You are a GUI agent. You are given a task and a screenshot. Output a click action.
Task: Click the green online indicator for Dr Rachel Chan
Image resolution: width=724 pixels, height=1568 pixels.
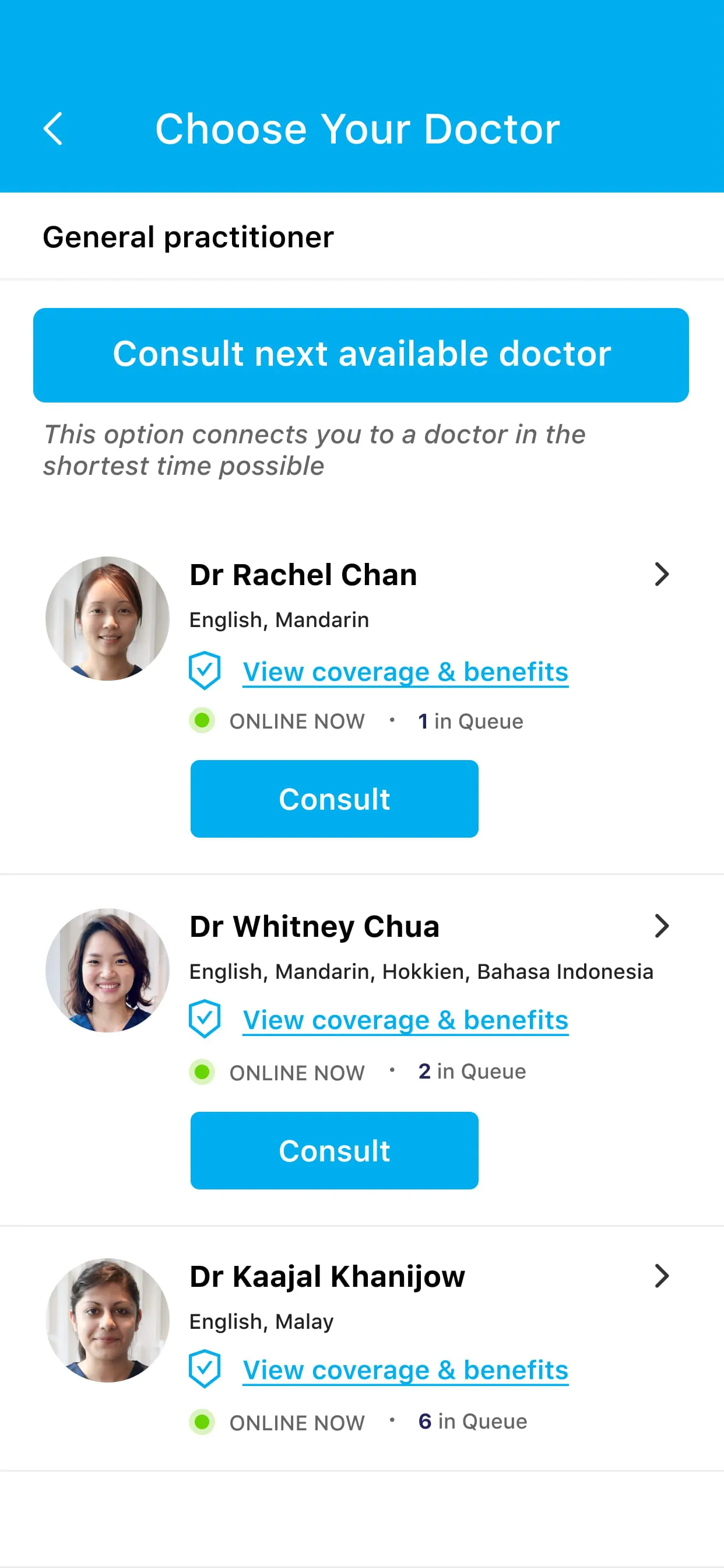pyautogui.click(x=203, y=722)
